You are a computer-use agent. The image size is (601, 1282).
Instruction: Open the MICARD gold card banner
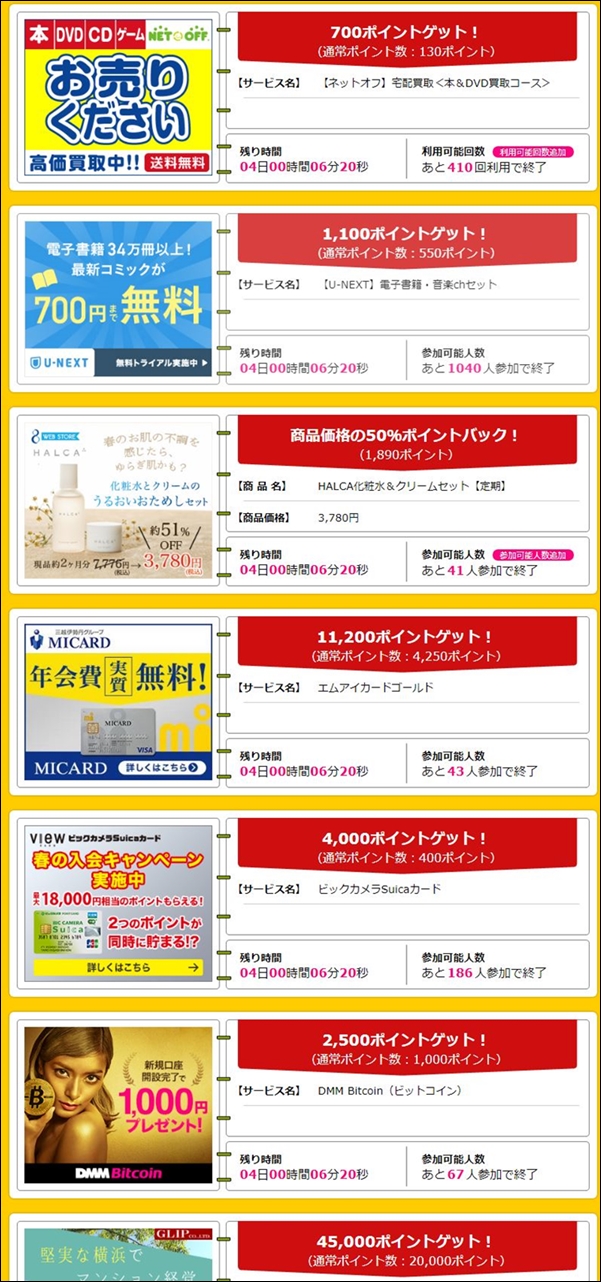pyautogui.click(x=119, y=703)
